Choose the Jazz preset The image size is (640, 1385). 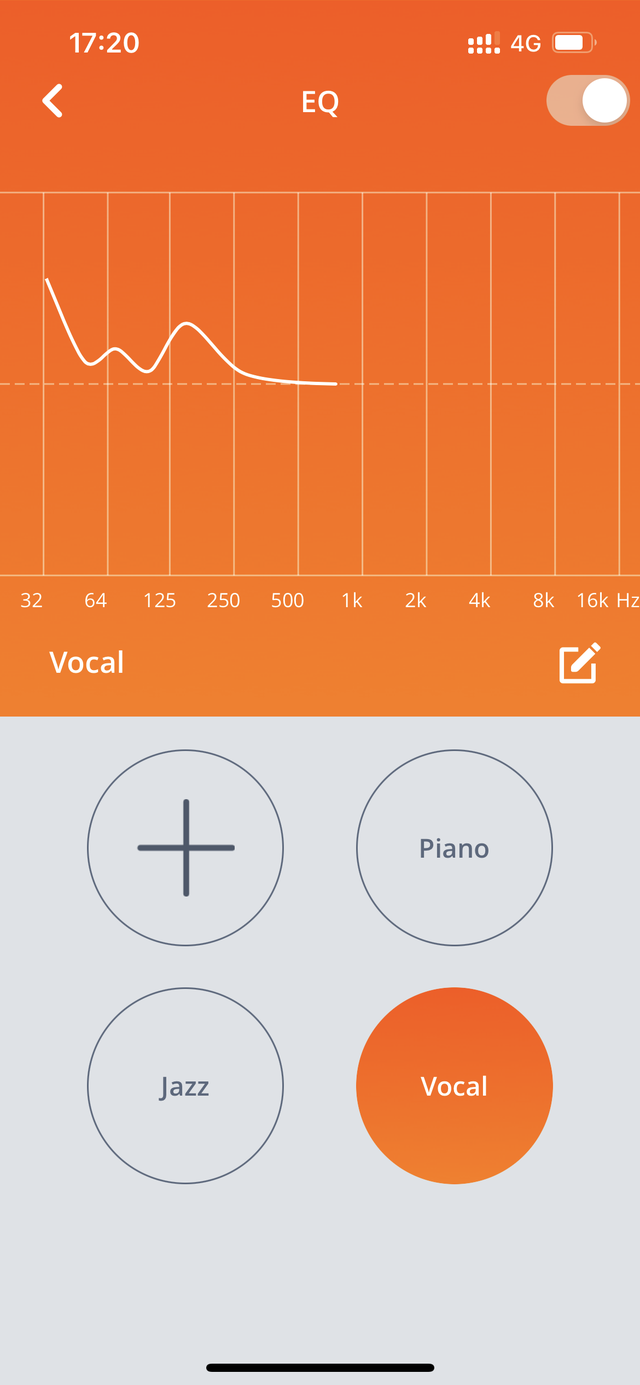186,1086
